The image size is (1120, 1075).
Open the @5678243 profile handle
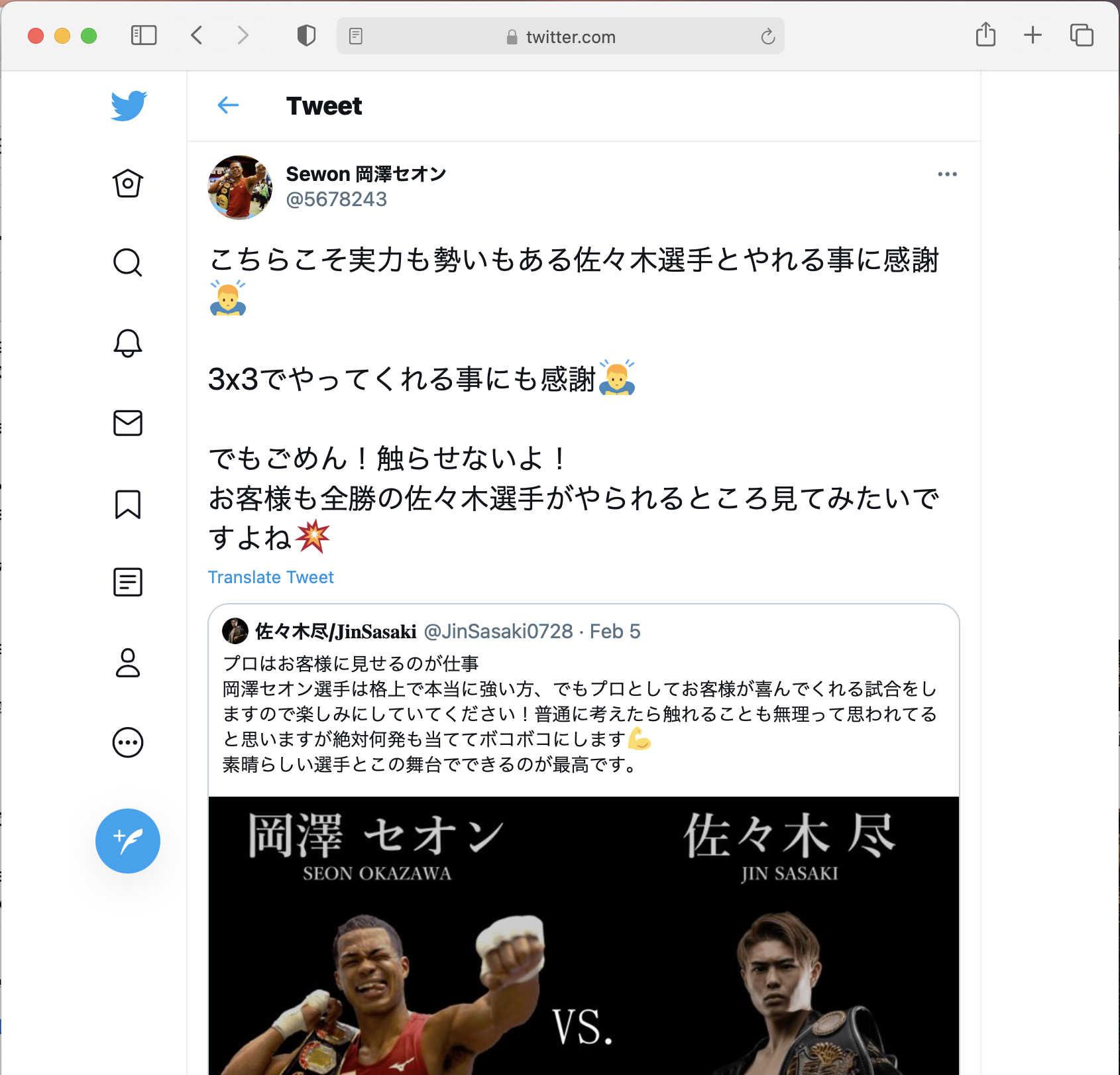336,199
